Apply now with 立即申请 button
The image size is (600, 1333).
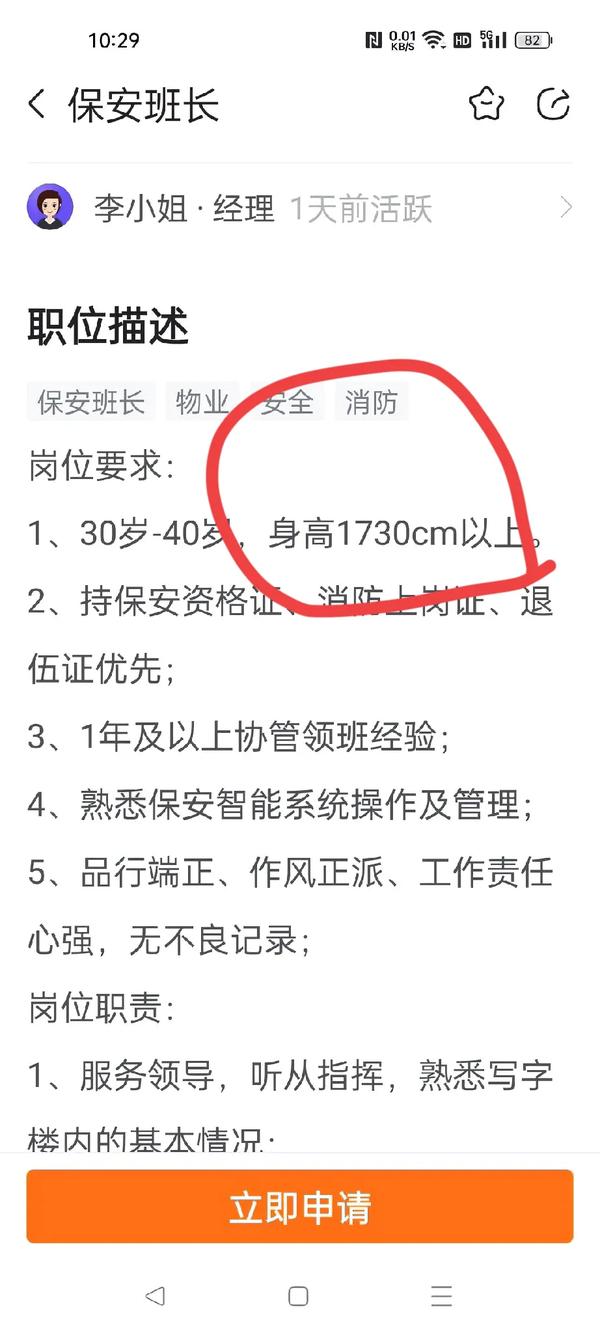[300, 1207]
